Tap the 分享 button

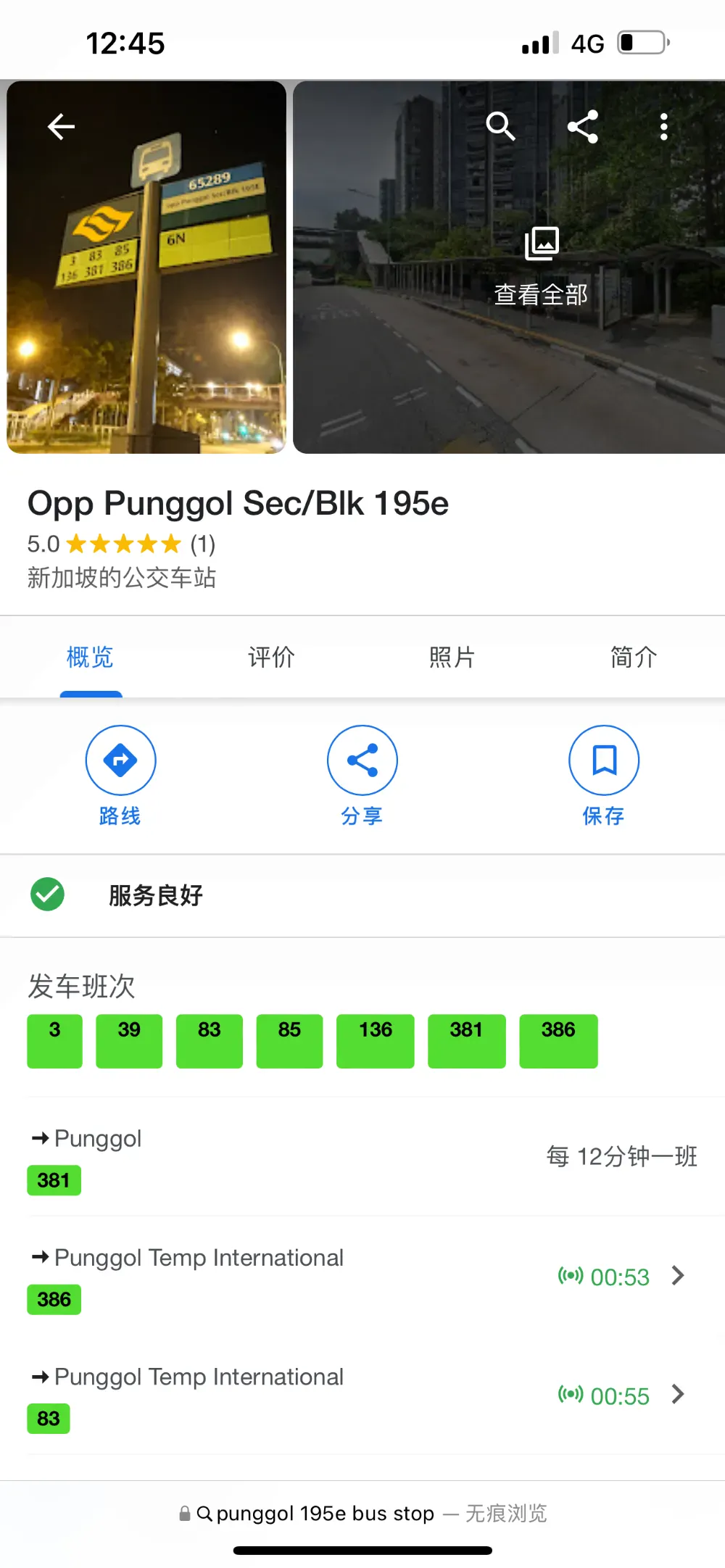pyautogui.click(x=362, y=776)
